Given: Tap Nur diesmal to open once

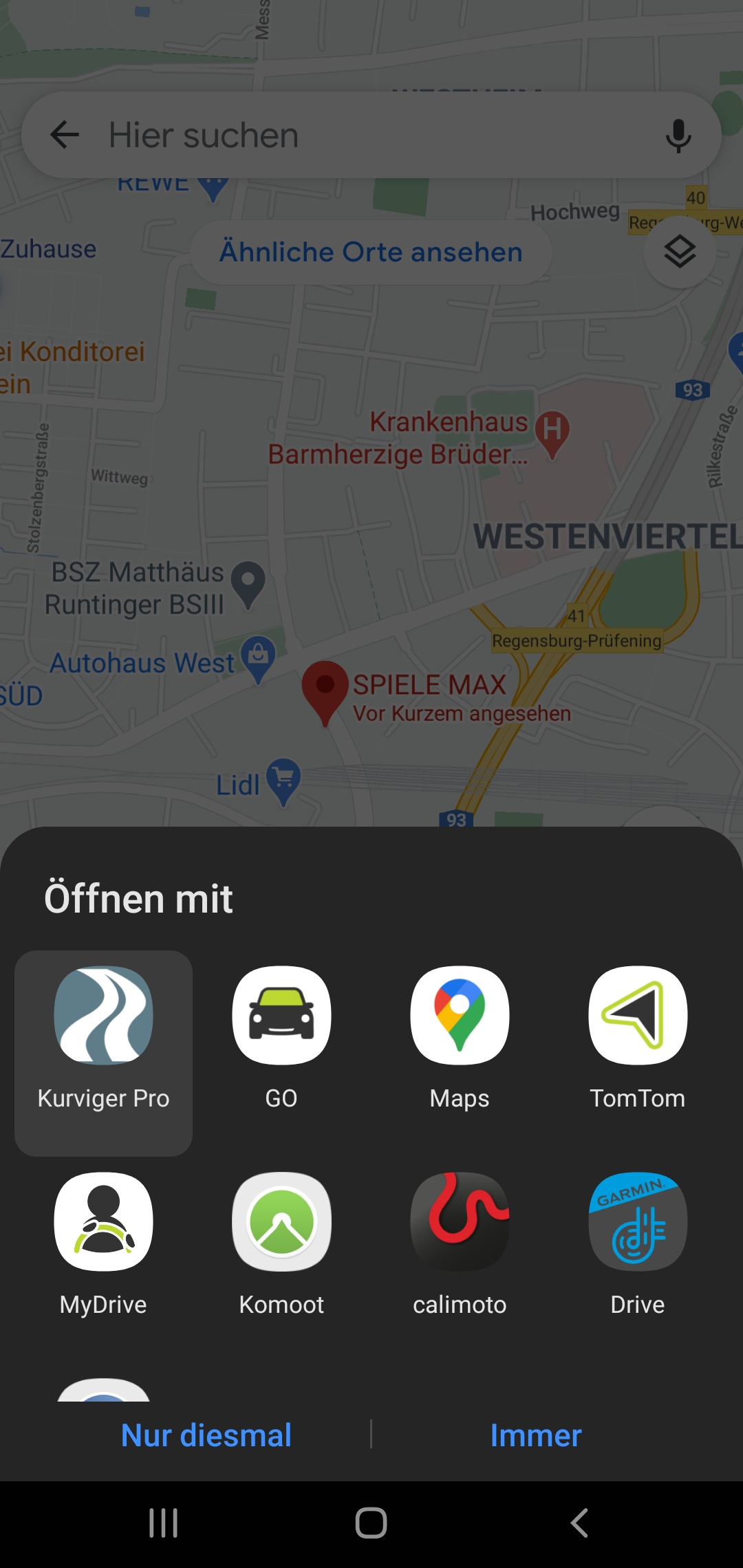Looking at the screenshot, I should [x=206, y=1435].
